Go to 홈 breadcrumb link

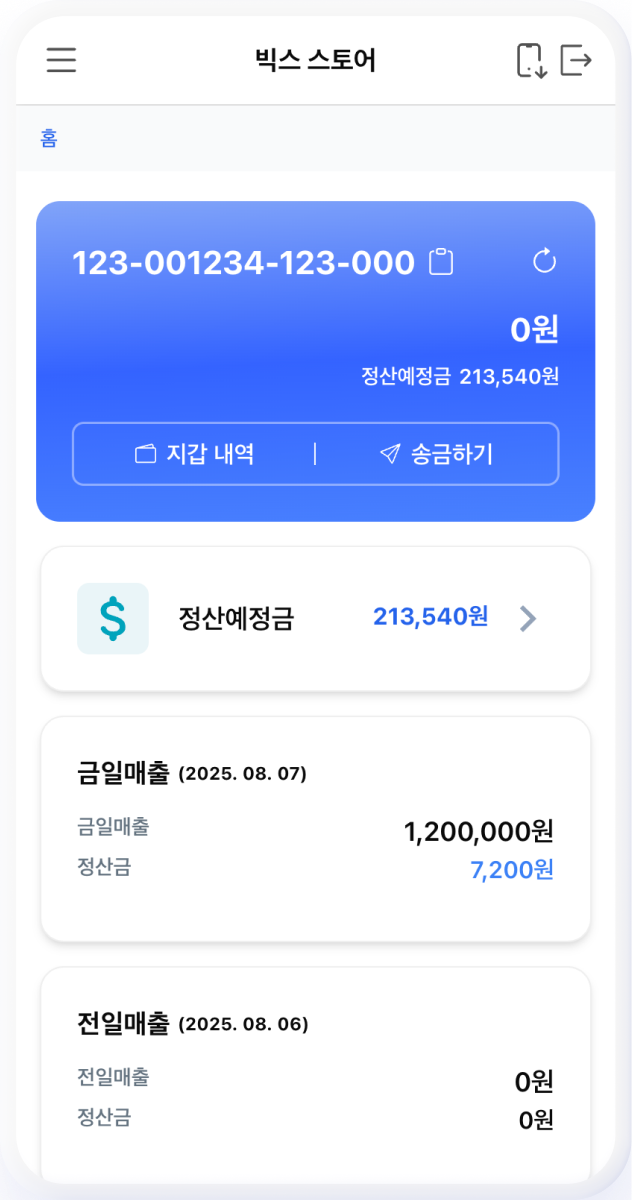click(x=48, y=139)
